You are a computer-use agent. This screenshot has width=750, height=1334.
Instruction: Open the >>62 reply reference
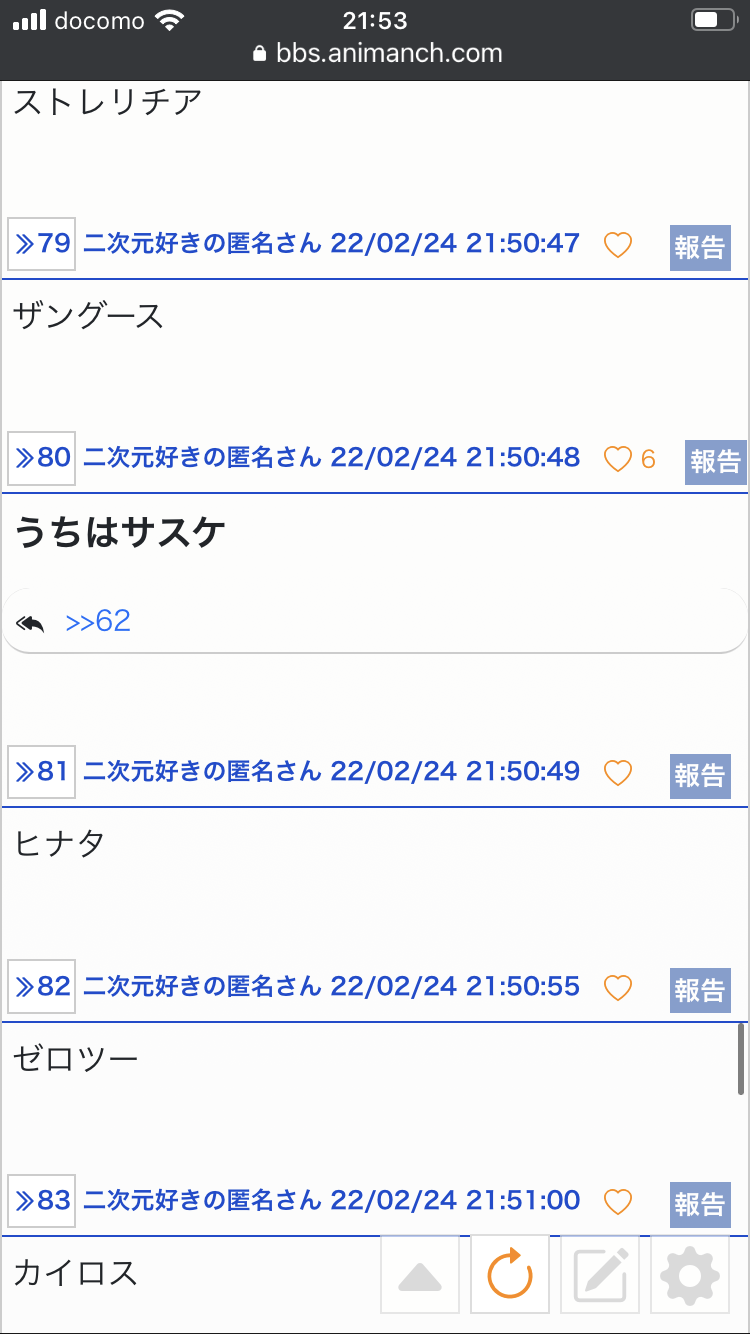[x=98, y=622]
